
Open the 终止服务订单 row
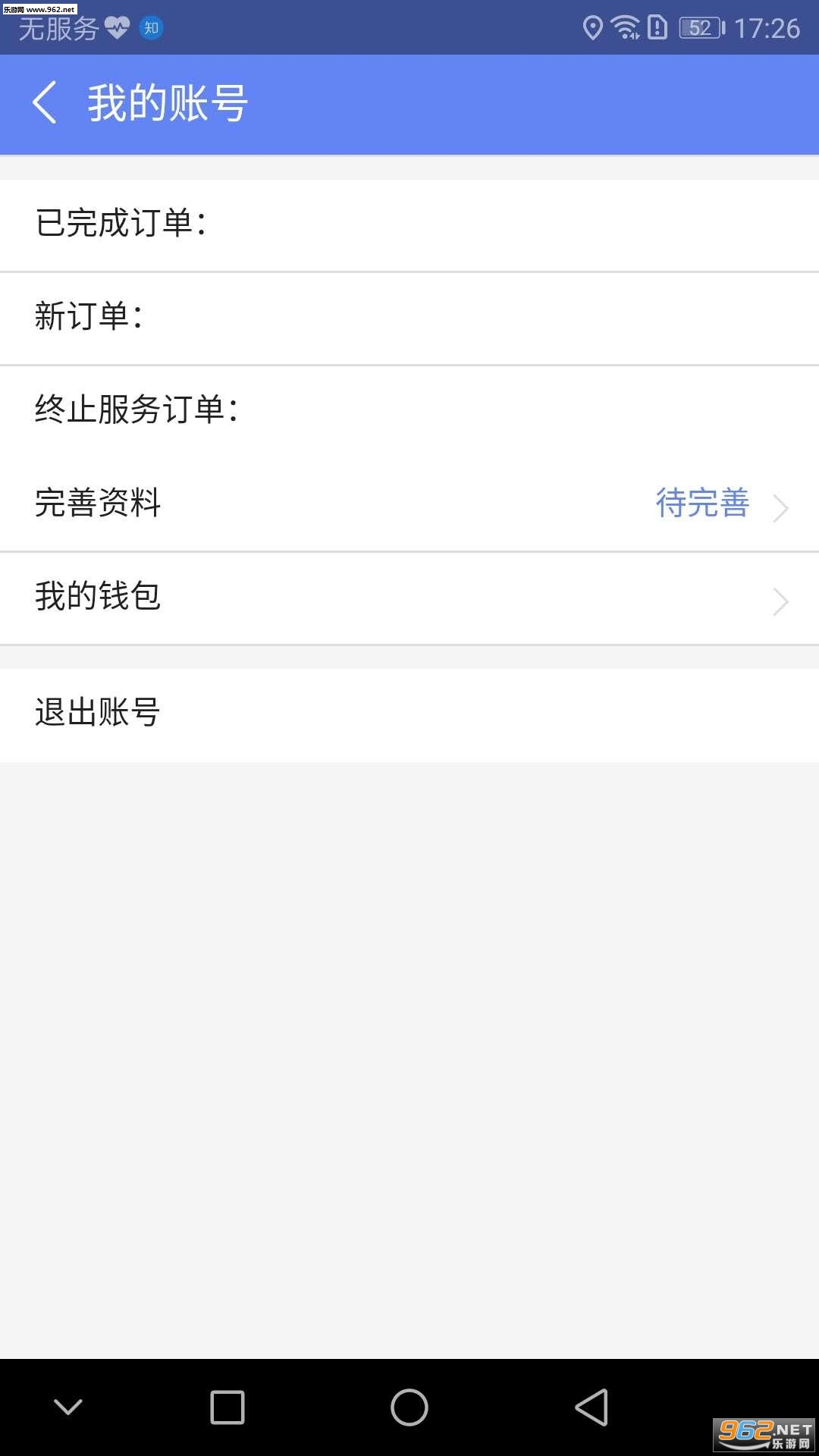click(x=409, y=412)
